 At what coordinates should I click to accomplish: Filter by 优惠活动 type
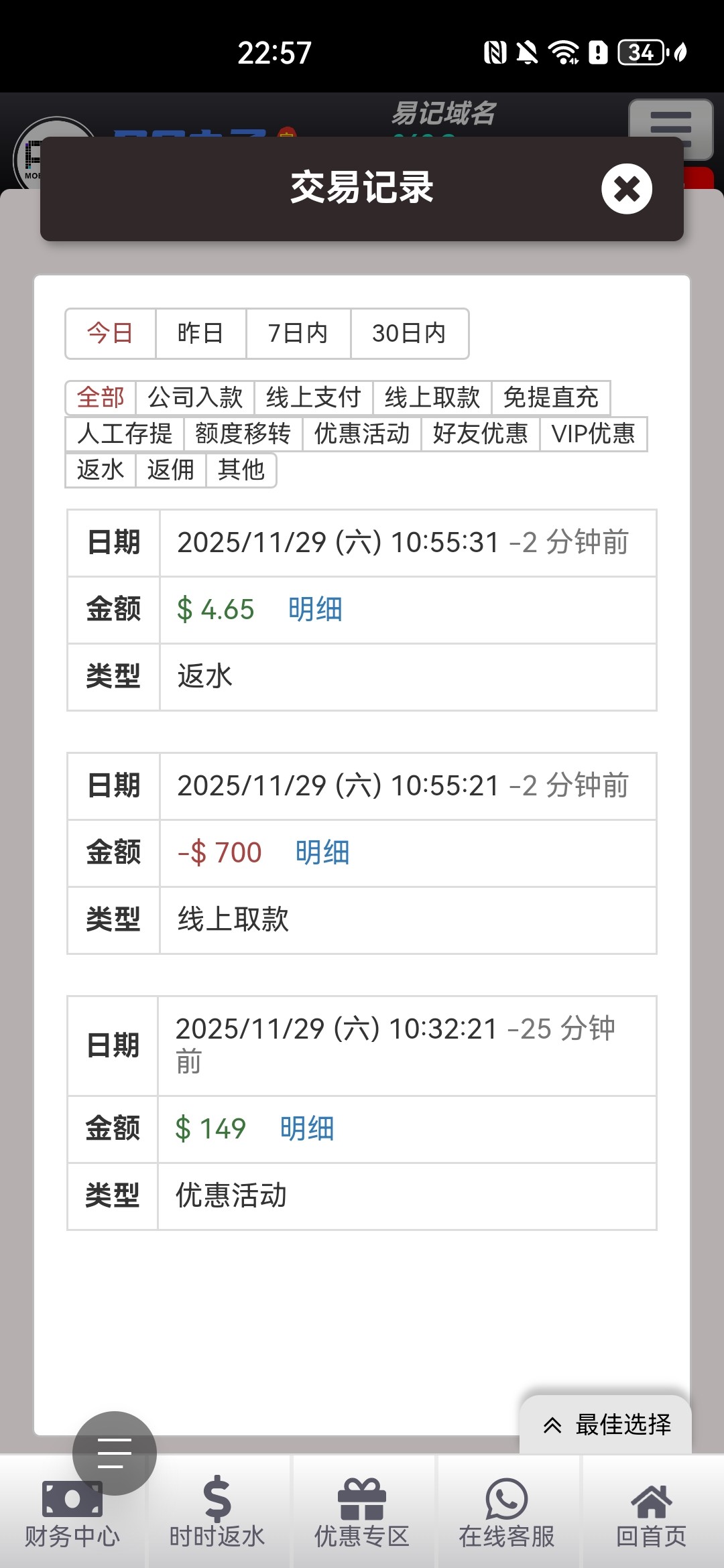click(361, 434)
